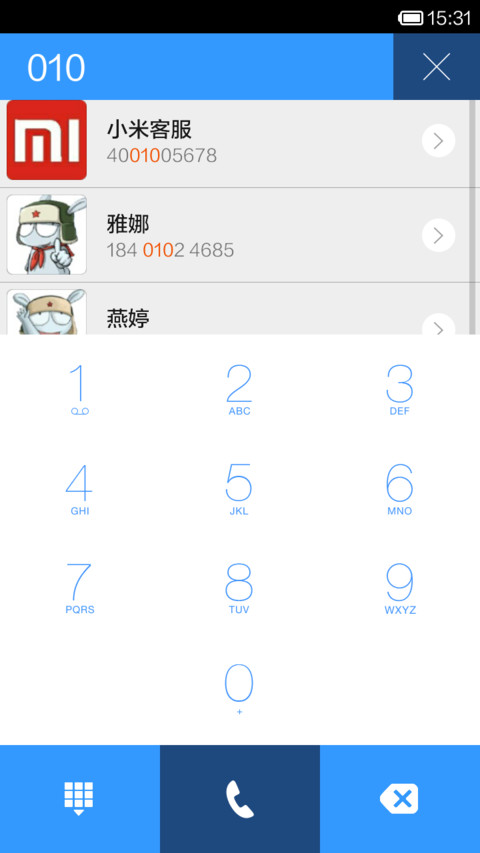Image resolution: width=480 pixels, height=853 pixels.
Task: Open the details arrow for 小米客服
Action: point(438,141)
